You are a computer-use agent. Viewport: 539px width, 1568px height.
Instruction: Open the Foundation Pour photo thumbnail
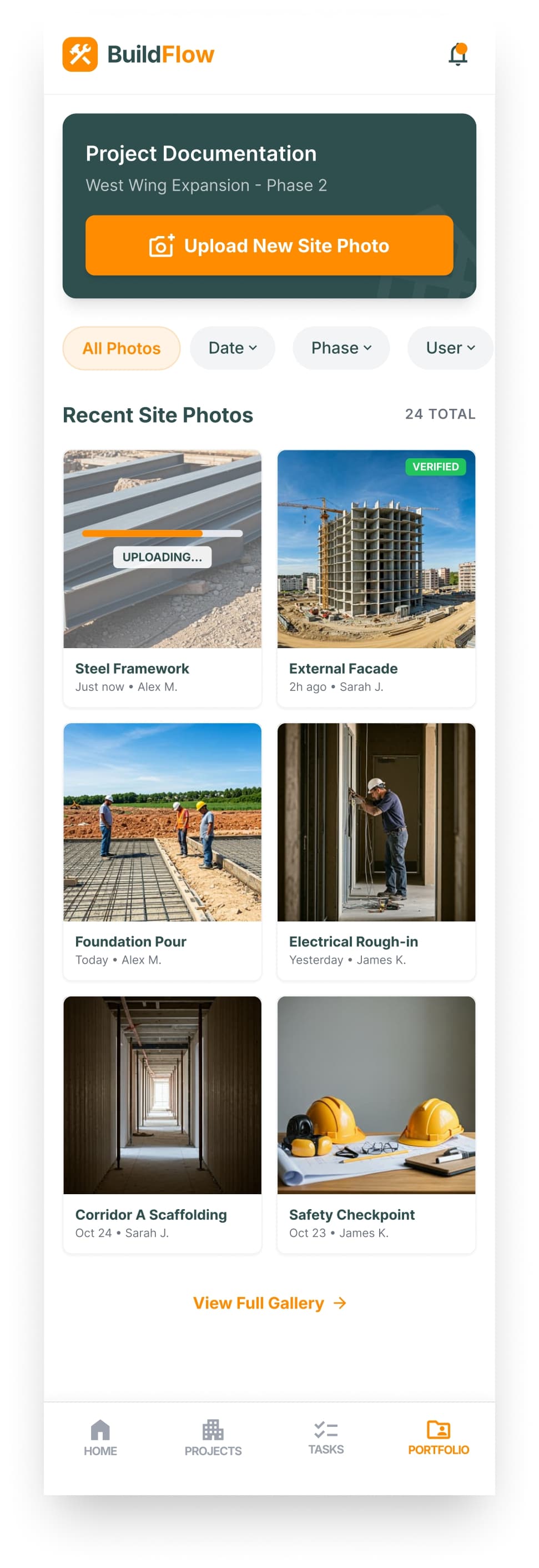pos(162,823)
